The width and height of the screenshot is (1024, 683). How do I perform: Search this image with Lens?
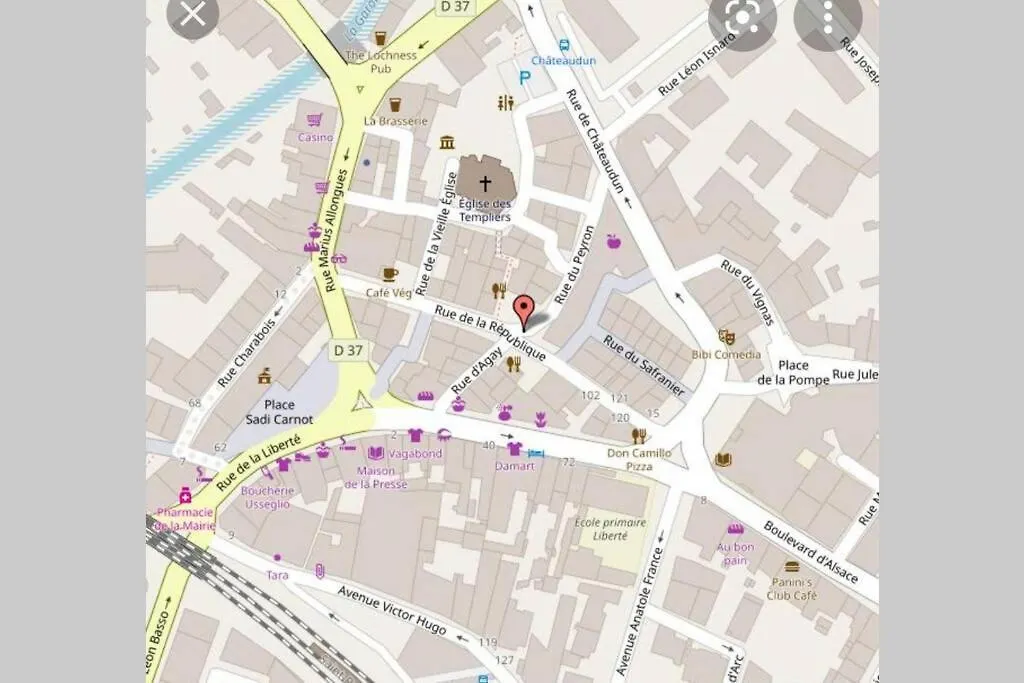pos(742,17)
